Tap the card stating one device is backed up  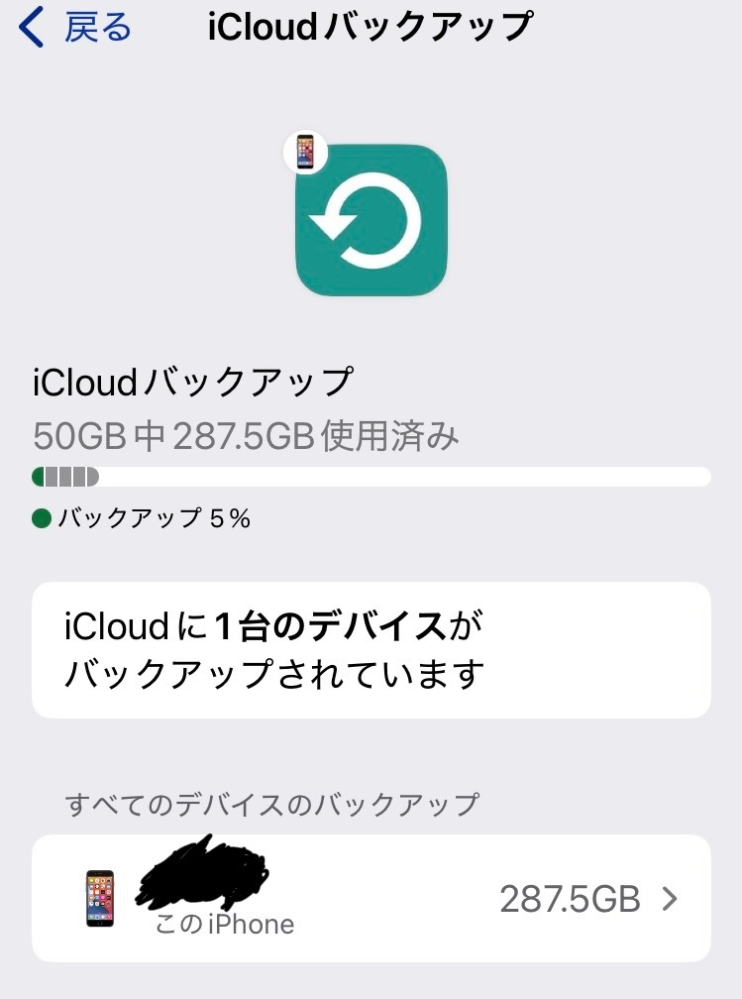click(370, 650)
